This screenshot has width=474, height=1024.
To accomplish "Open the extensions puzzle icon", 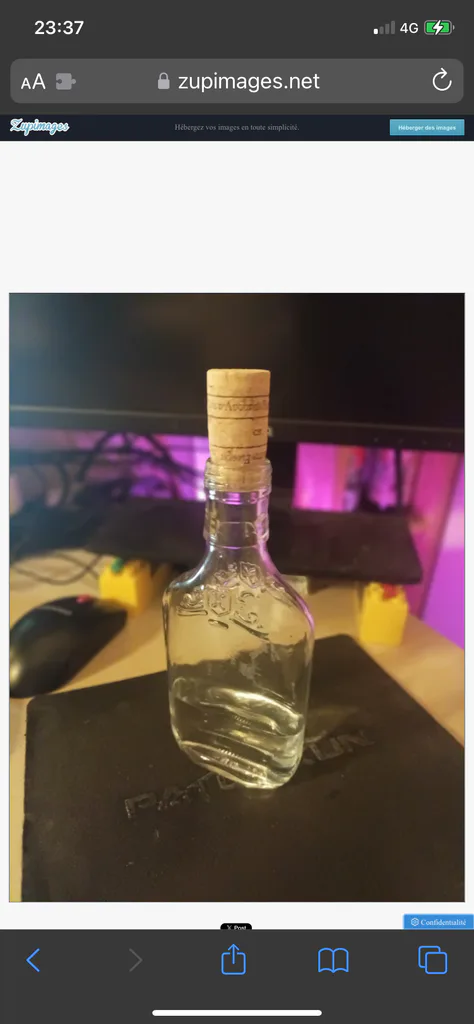I will (x=65, y=82).
